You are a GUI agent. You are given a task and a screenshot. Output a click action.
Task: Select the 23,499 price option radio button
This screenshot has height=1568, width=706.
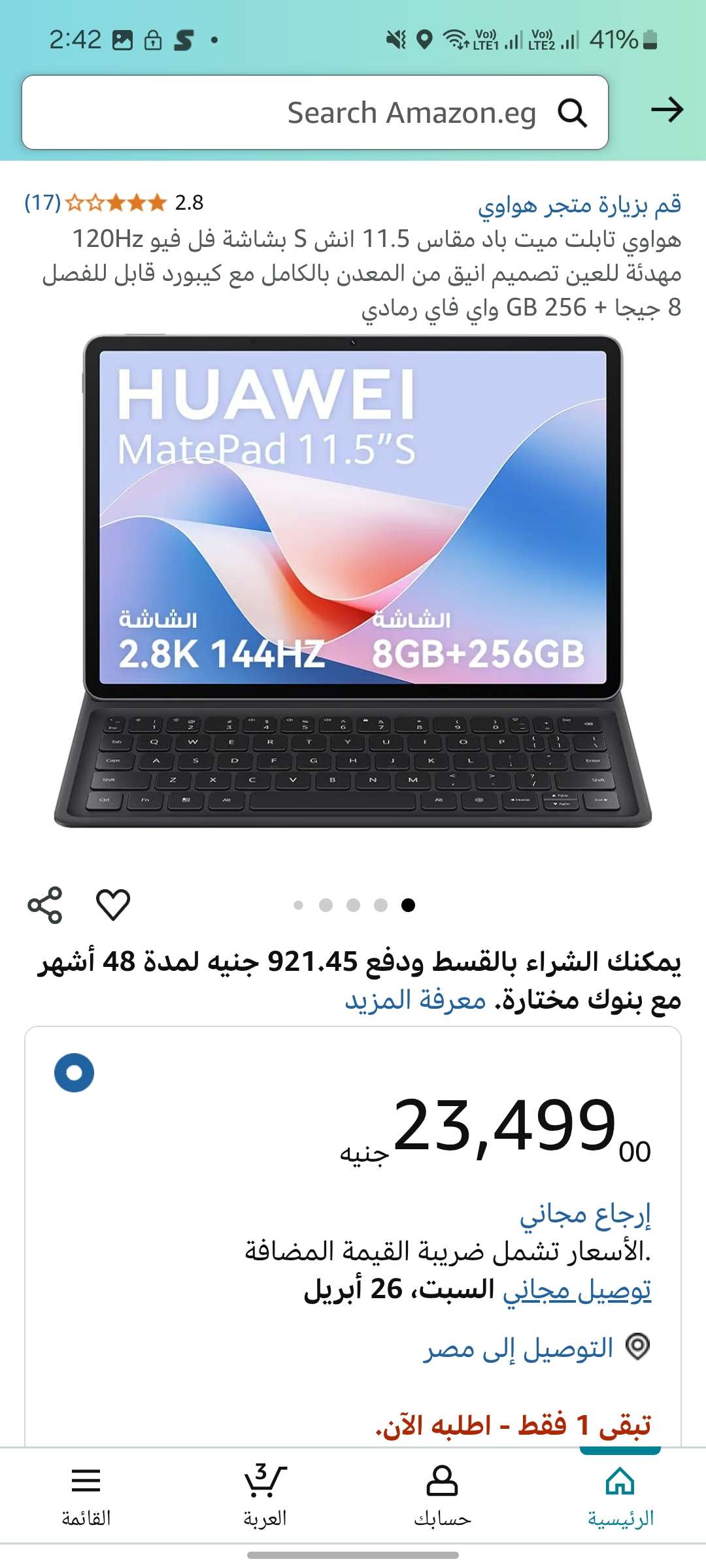[75, 1073]
